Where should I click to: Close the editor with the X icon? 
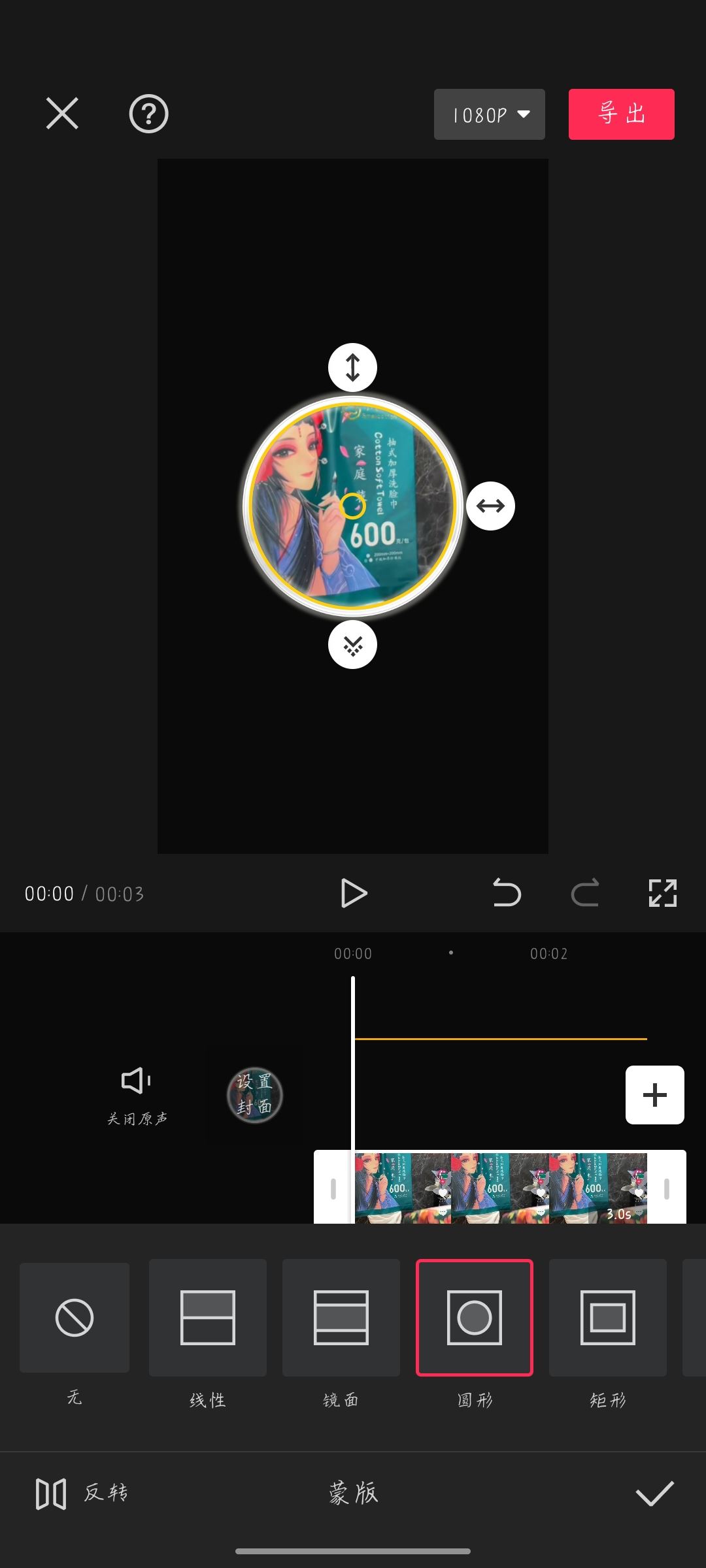[x=62, y=114]
